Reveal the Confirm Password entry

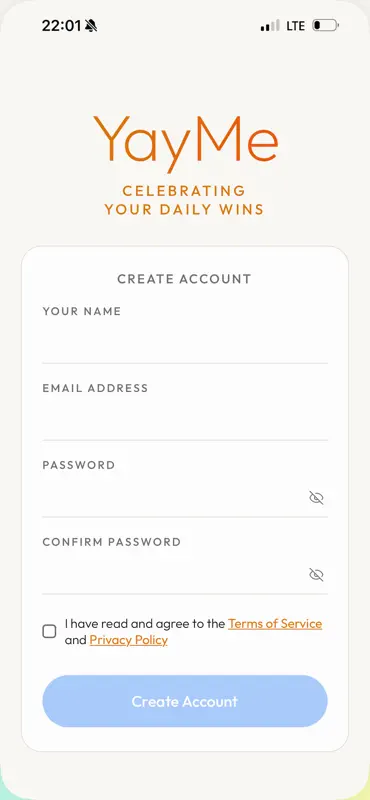[316, 574]
